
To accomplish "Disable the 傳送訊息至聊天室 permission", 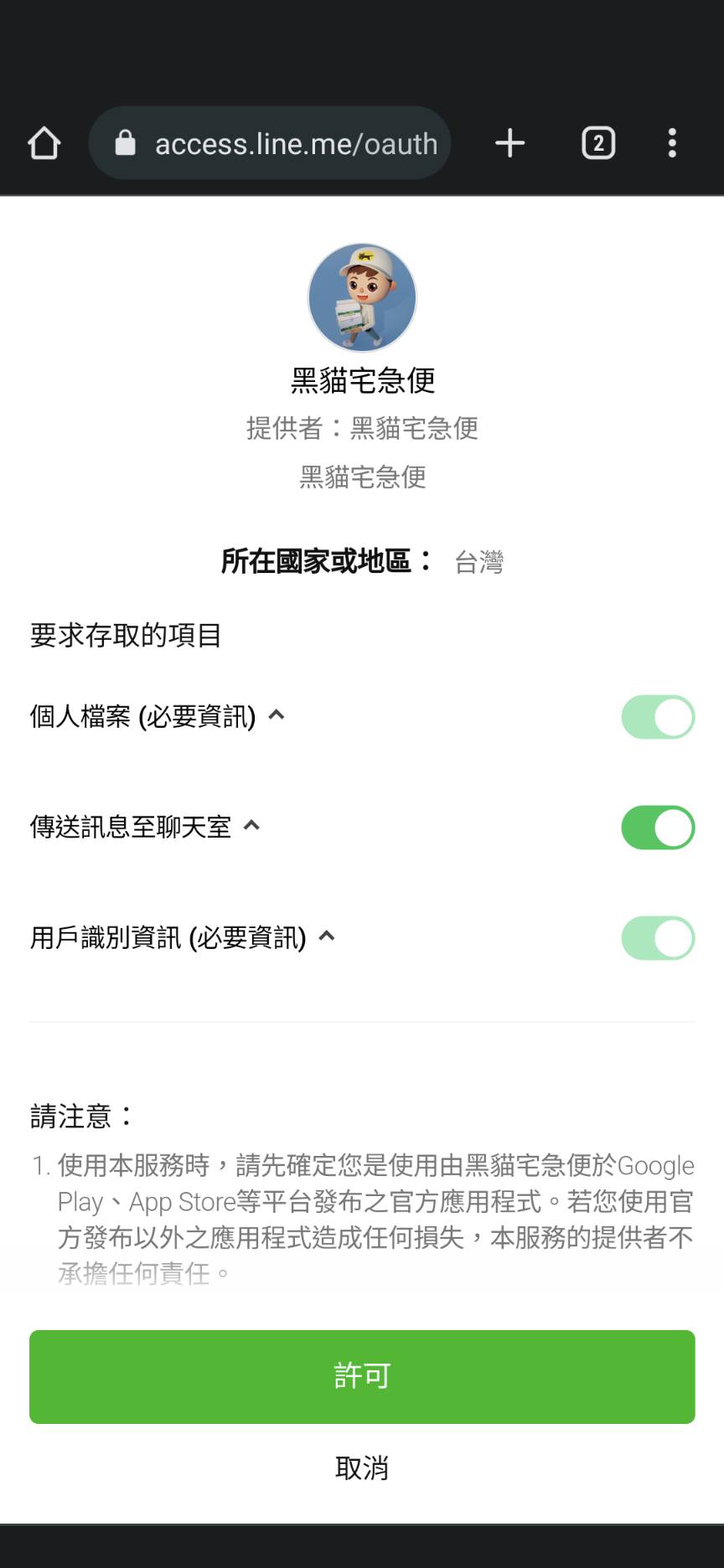I will pos(658,828).
